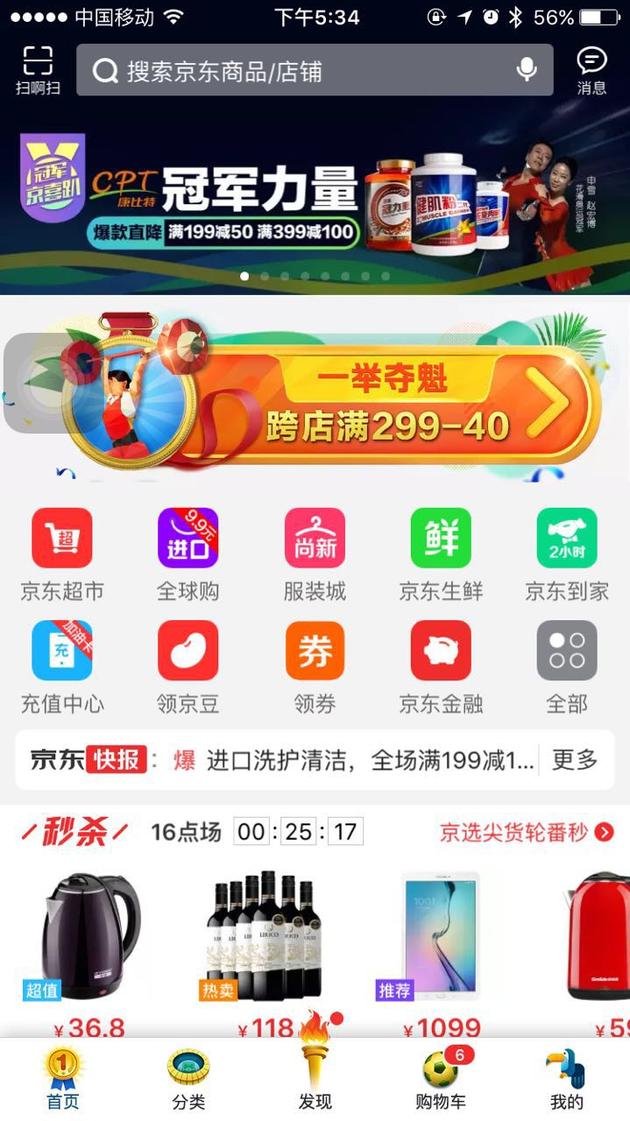The image size is (630, 1121).
Task: Open 京东到家
Action: point(566,554)
